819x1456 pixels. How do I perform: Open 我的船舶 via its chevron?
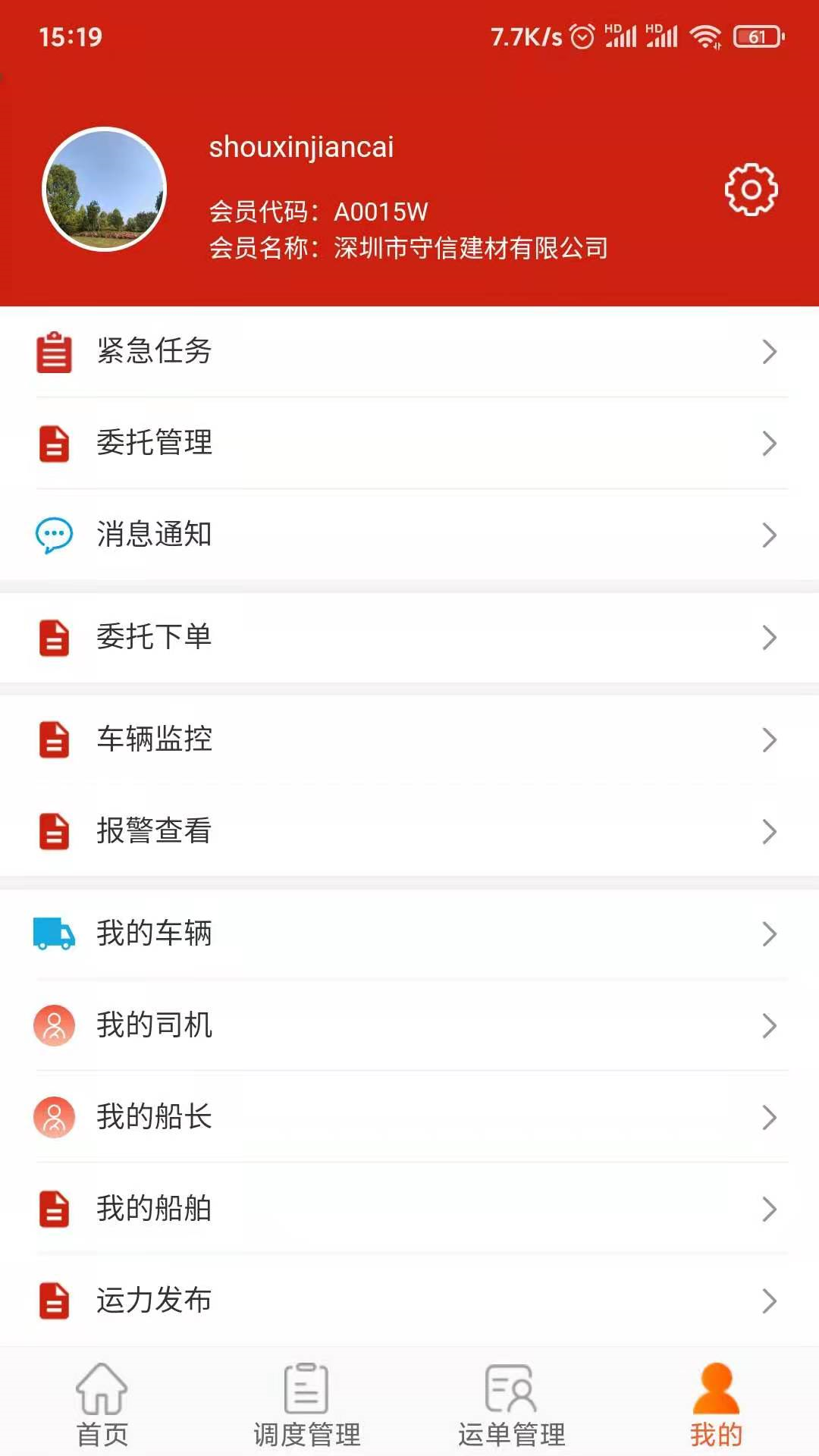click(x=770, y=1209)
